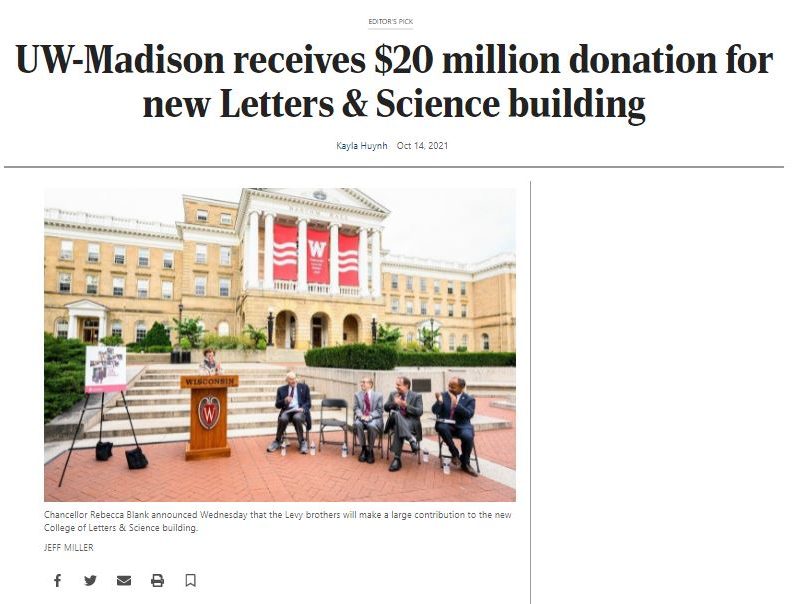The width and height of the screenshot is (805, 604).
Task: Open author Kayla Huynh's page
Action: point(362,146)
